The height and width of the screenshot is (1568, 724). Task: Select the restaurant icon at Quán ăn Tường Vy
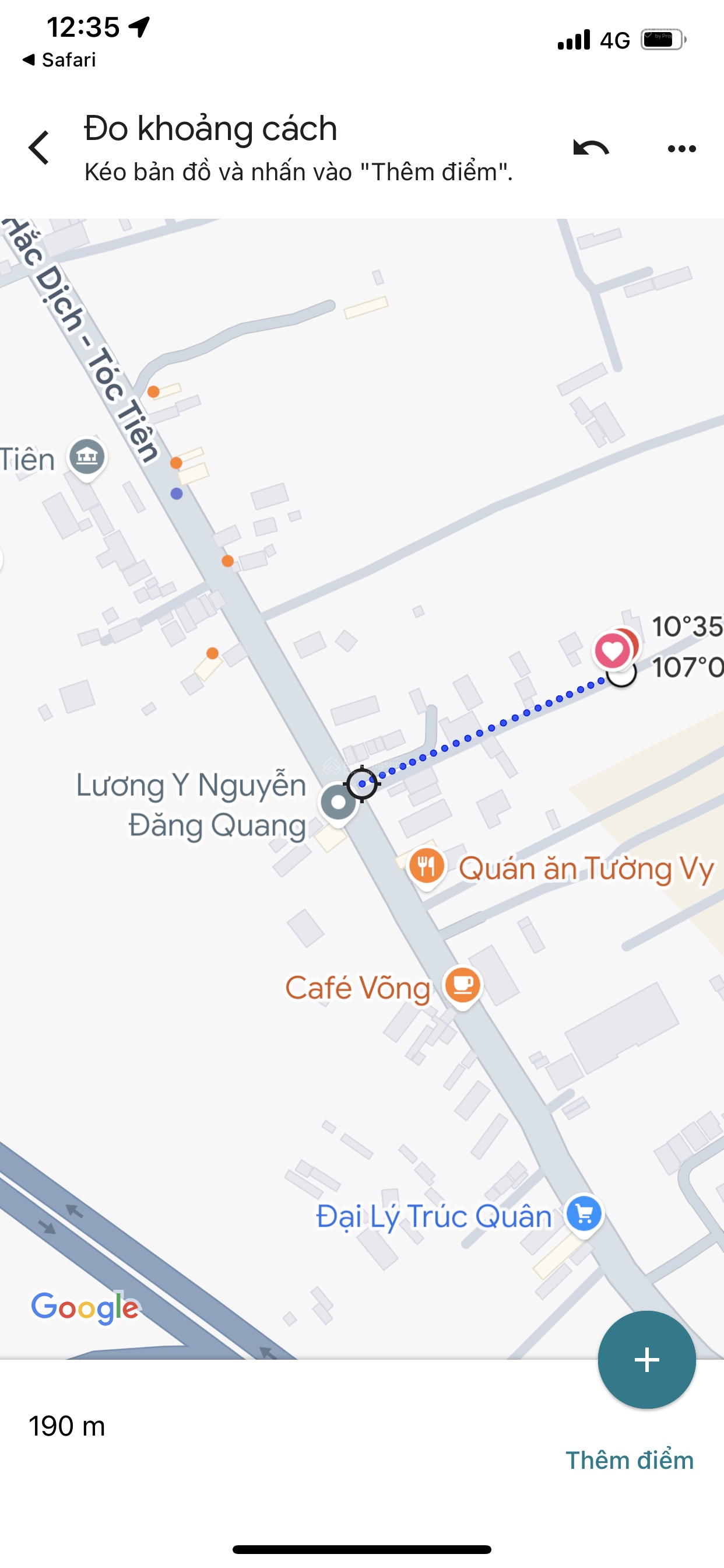(428, 867)
